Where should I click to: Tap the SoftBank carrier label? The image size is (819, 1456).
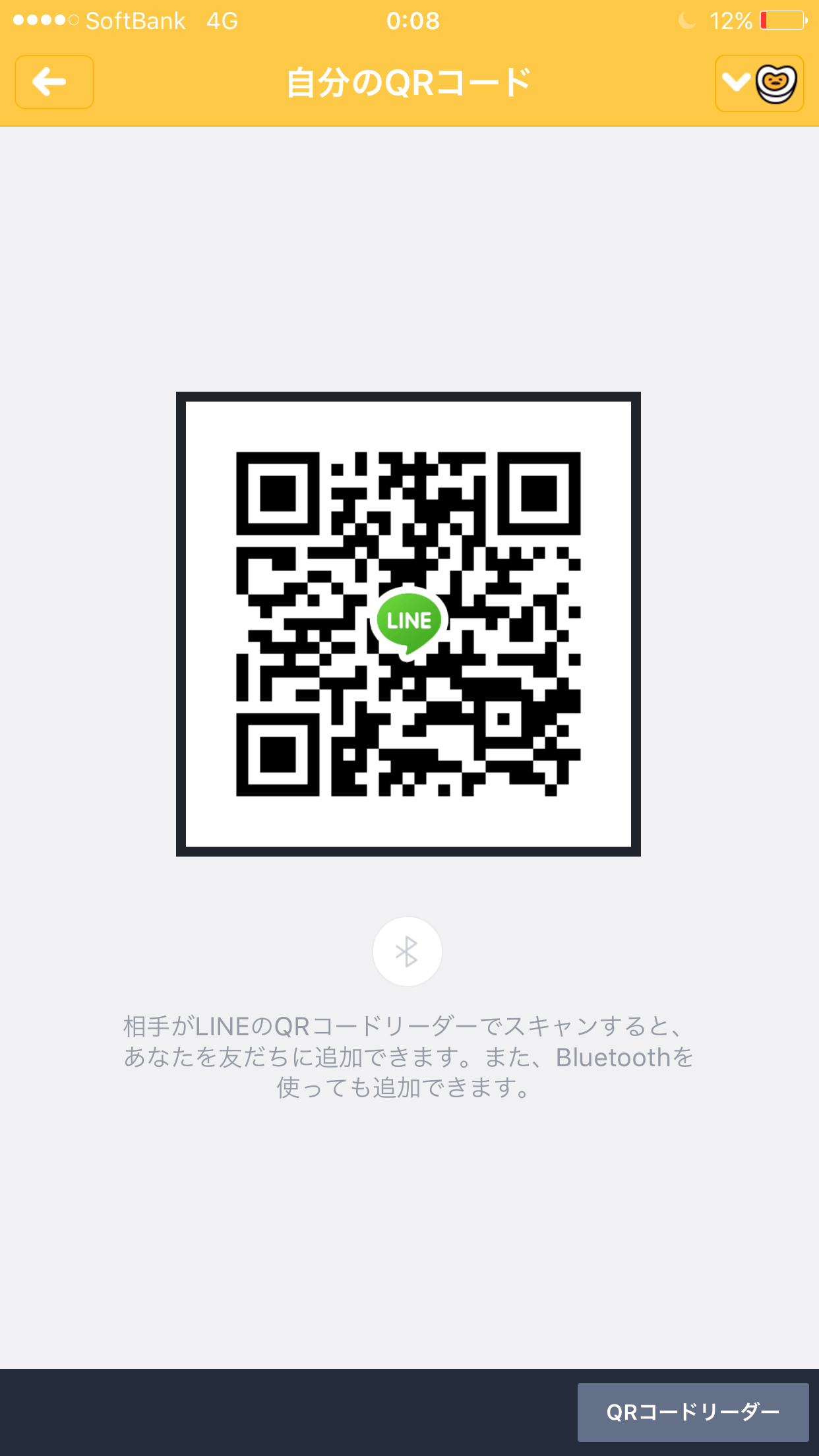pyautogui.click(x=136, y=20)
